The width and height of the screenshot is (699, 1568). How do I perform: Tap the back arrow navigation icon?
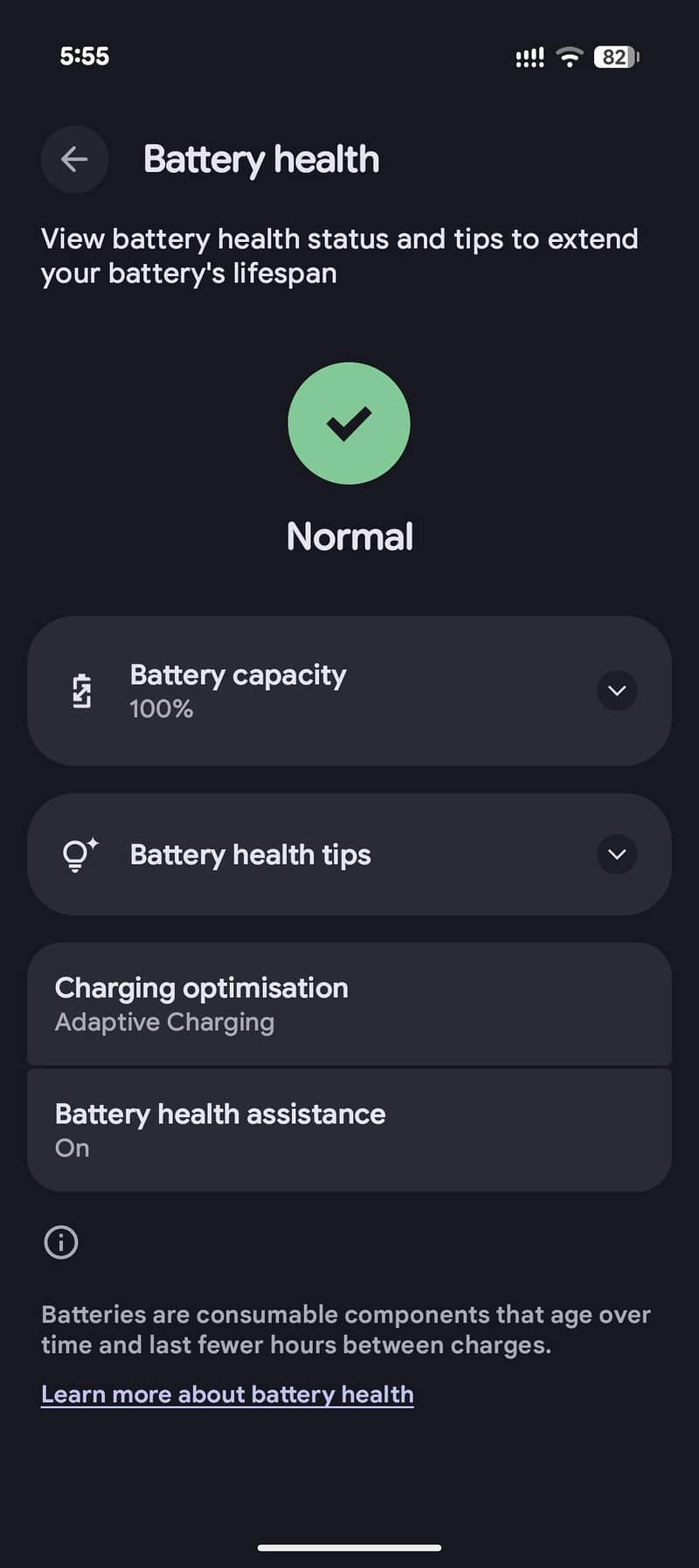pyautogui.click(x=74, y=159)
